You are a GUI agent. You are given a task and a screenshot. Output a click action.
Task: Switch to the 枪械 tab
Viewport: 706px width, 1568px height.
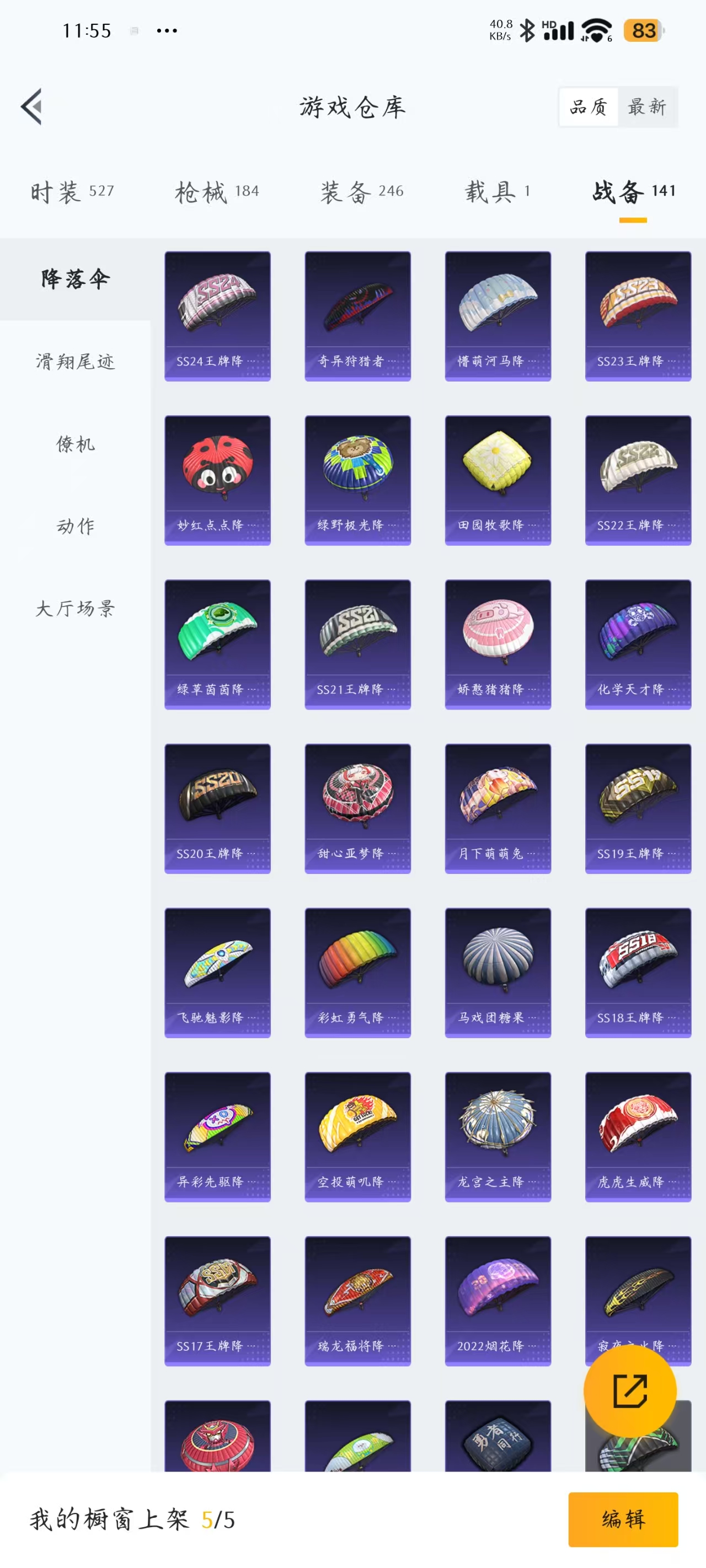pyautogui.click(x=216, y=192)
